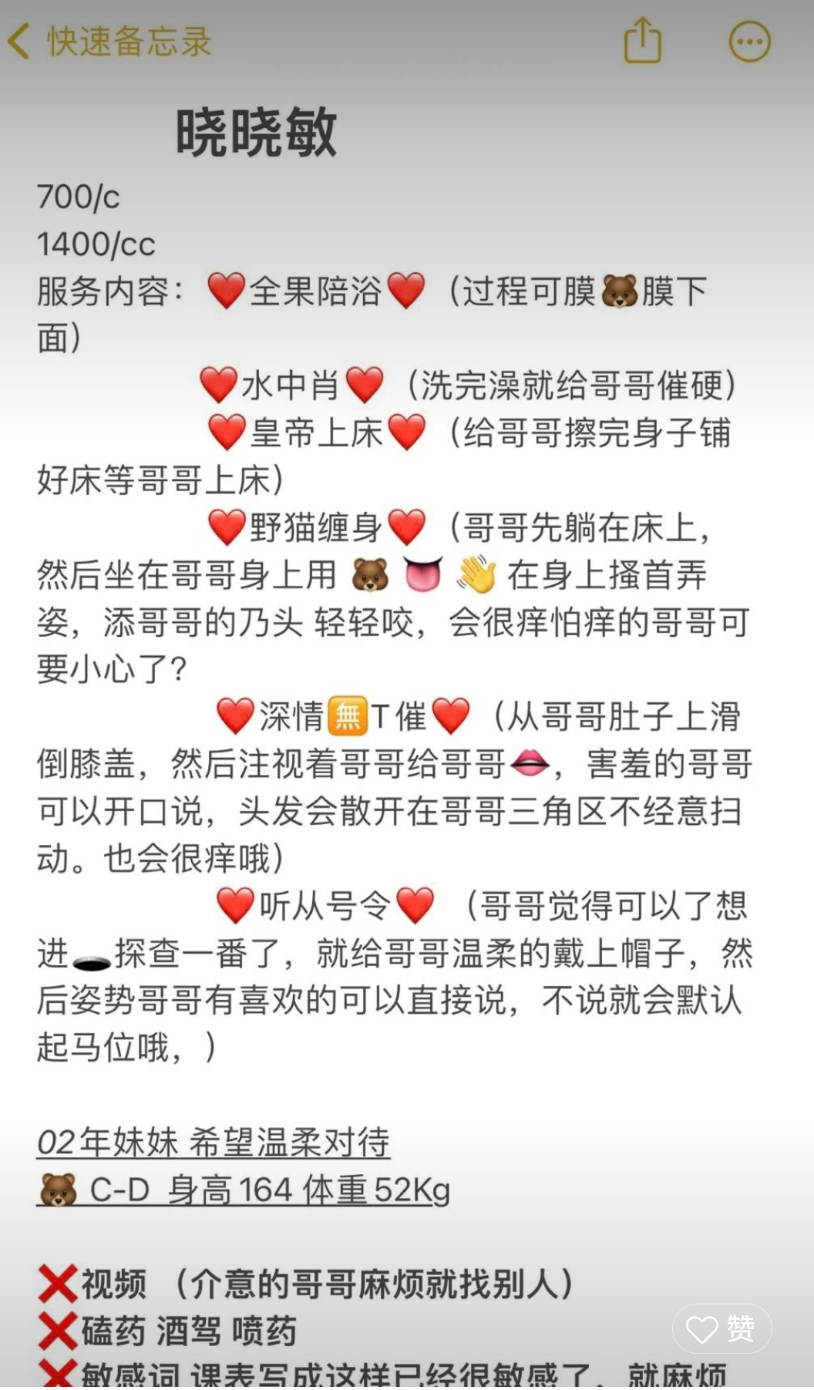Tap the 赞 like button

721,1329
